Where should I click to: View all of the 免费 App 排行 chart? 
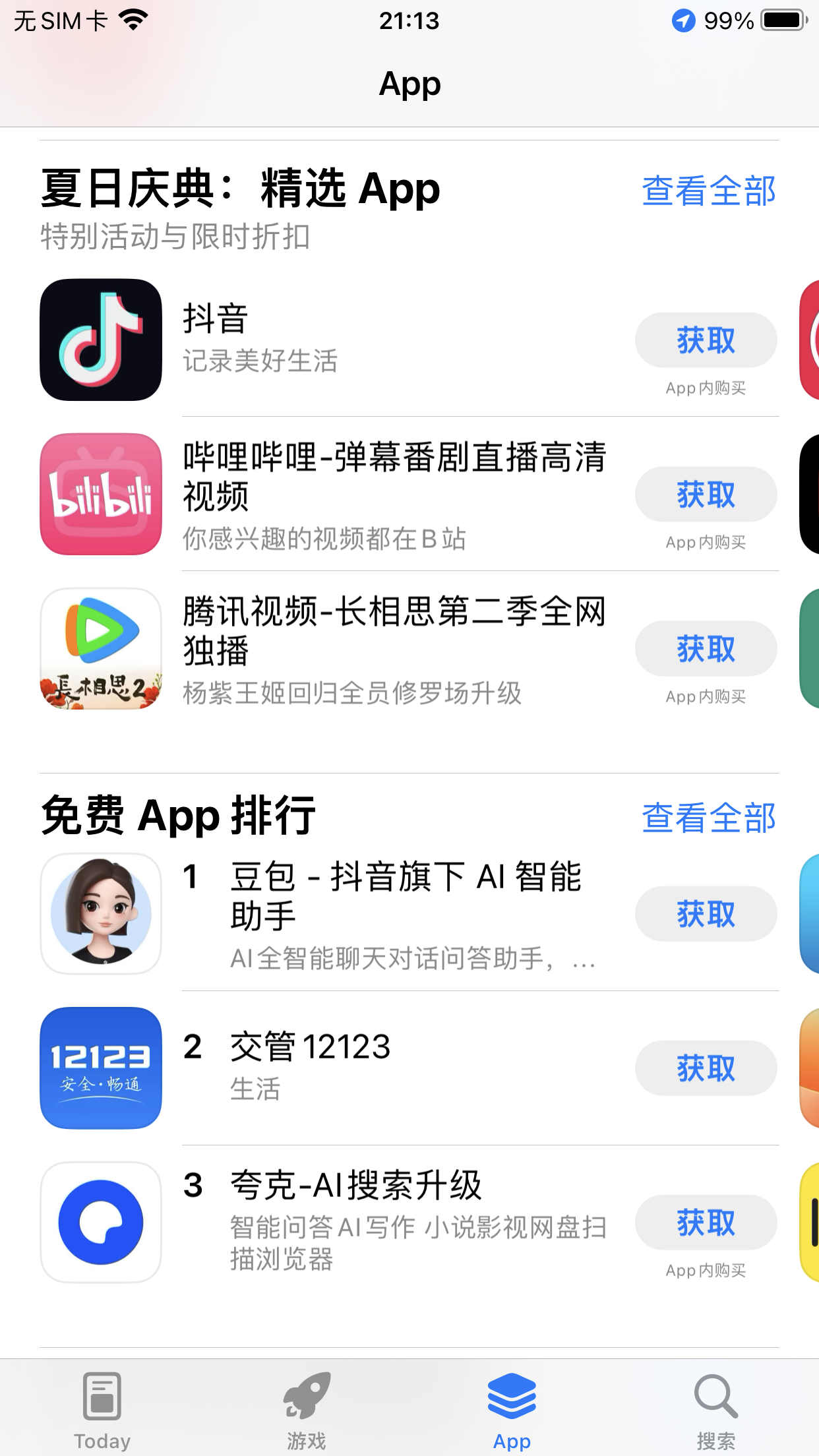(x=708, y=818)
